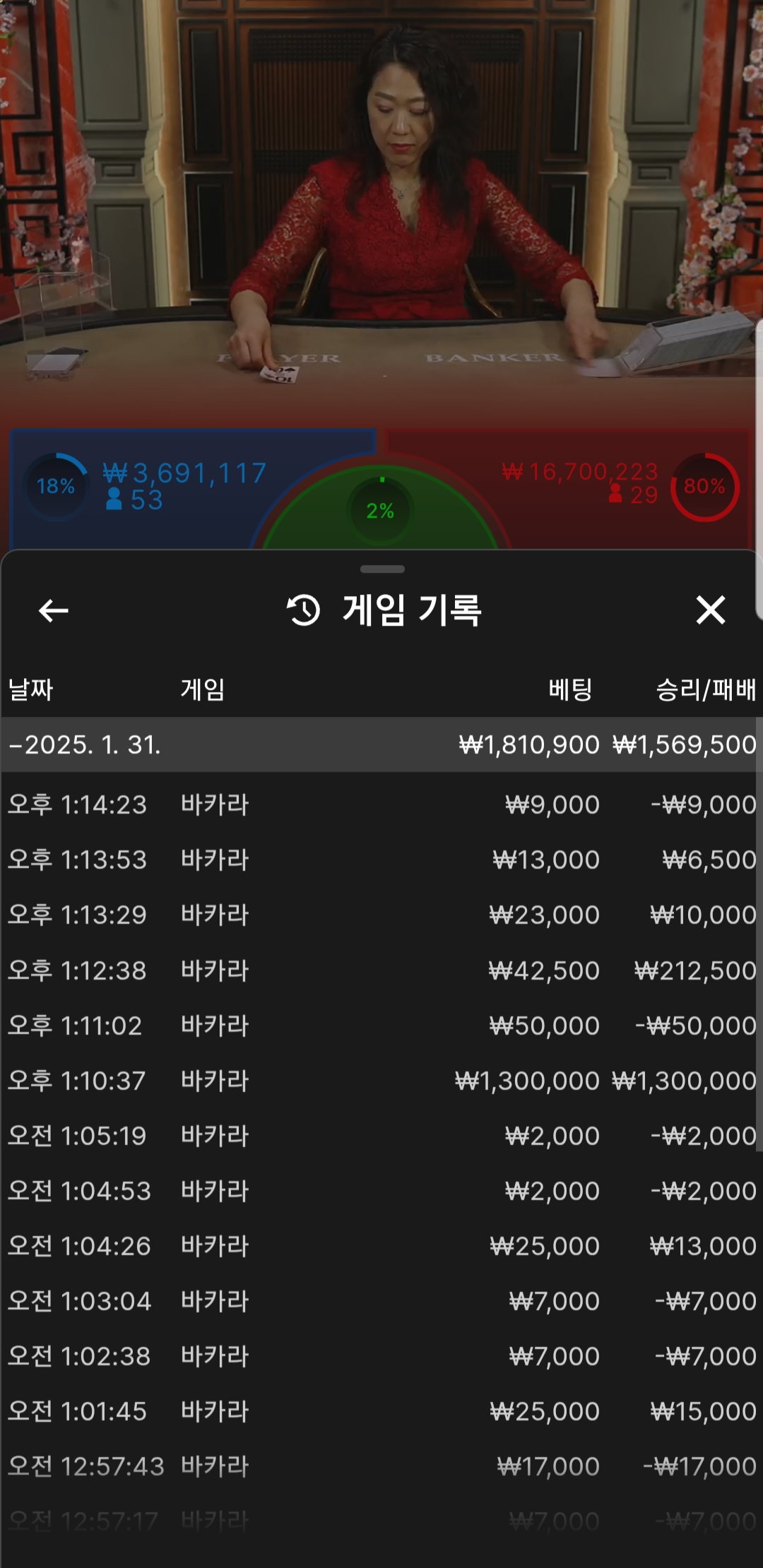This screenshot has height=1568, width=763.
Task: Open the 오후 1:13:53 baccarat record
Action: [x=381, y=860]
